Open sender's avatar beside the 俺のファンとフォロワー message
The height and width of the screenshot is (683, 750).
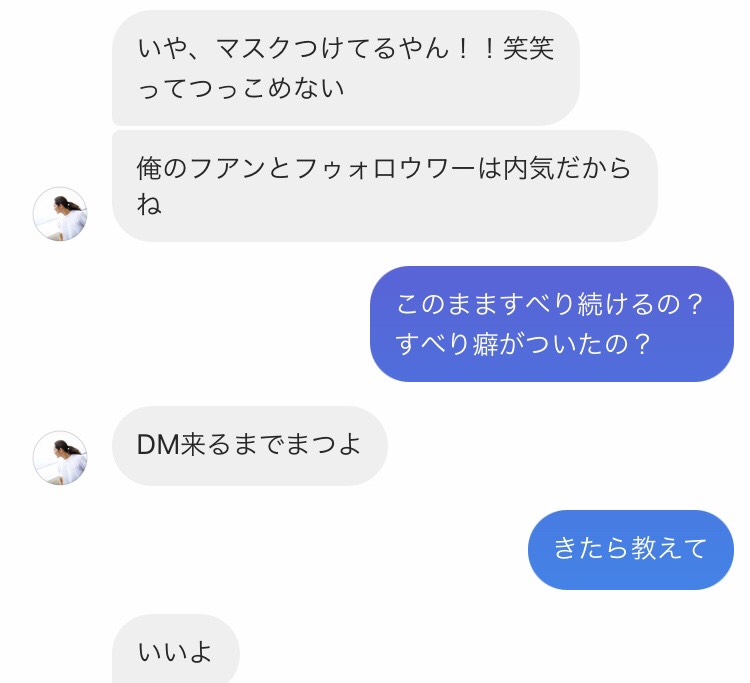pyautogui.click(x=60, y=214)
